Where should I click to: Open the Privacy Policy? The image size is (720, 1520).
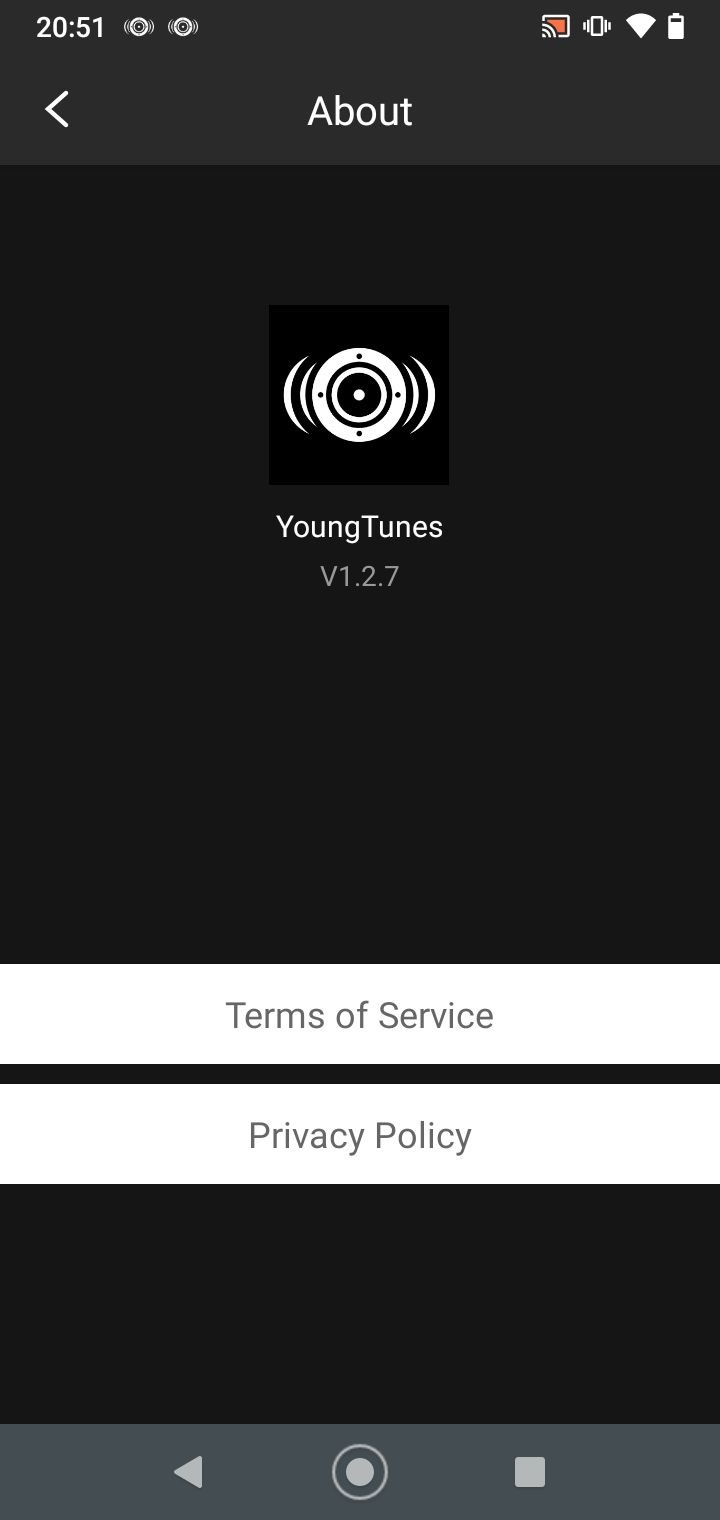(360, 1134)
